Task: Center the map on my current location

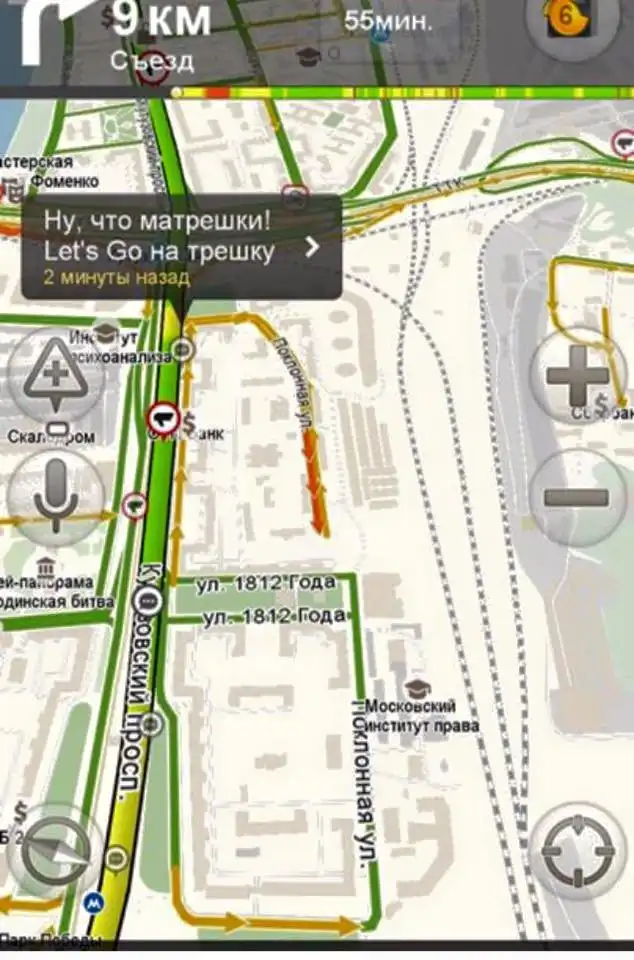Action: (x=577, y=853)
